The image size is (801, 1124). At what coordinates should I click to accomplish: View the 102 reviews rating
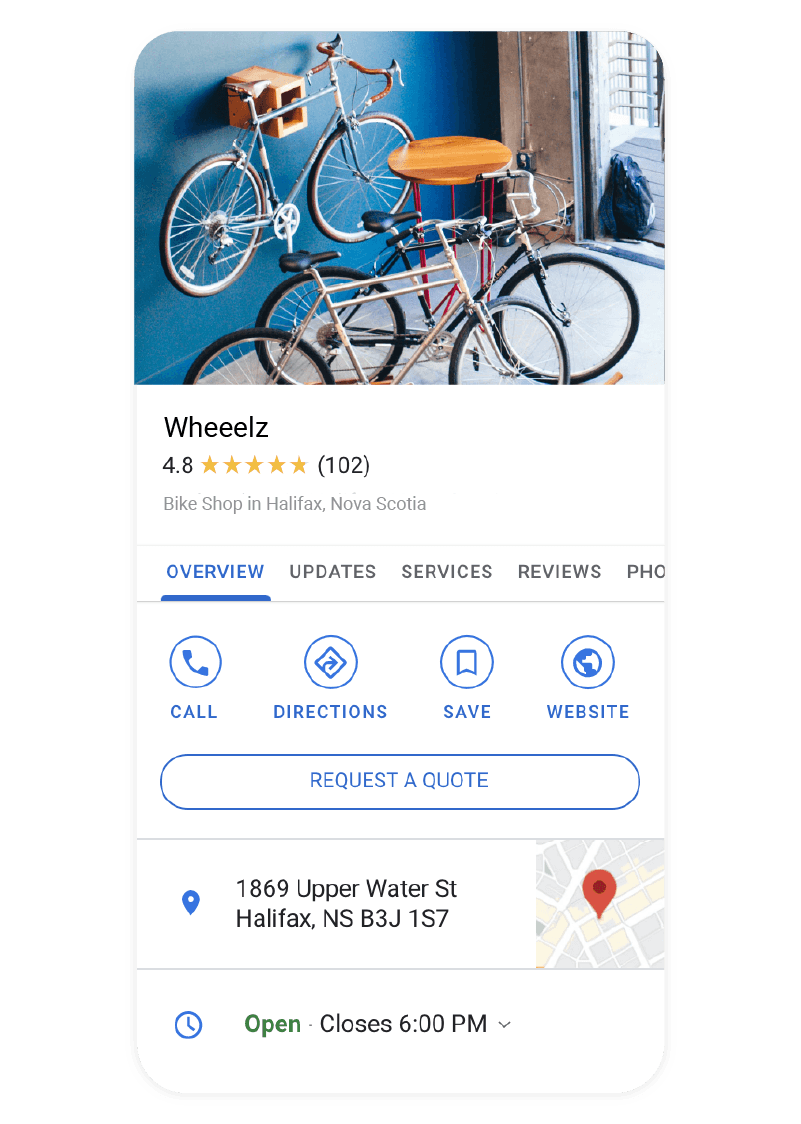(x=343, y=465)
